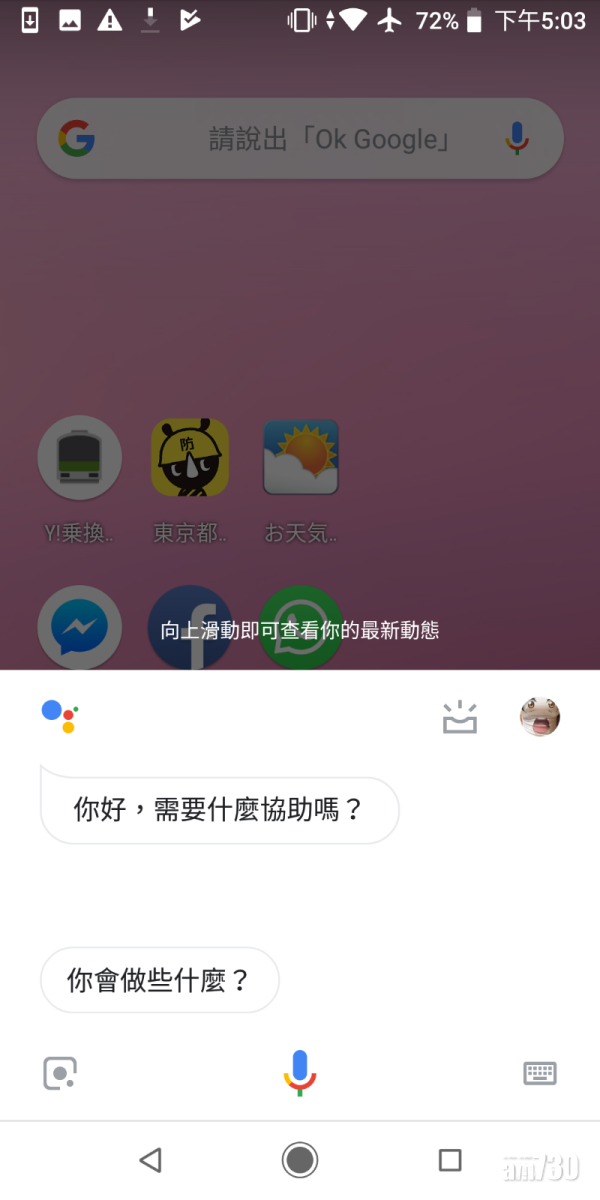Open the Assistant updates inbox icon

[x=460, y=717]
